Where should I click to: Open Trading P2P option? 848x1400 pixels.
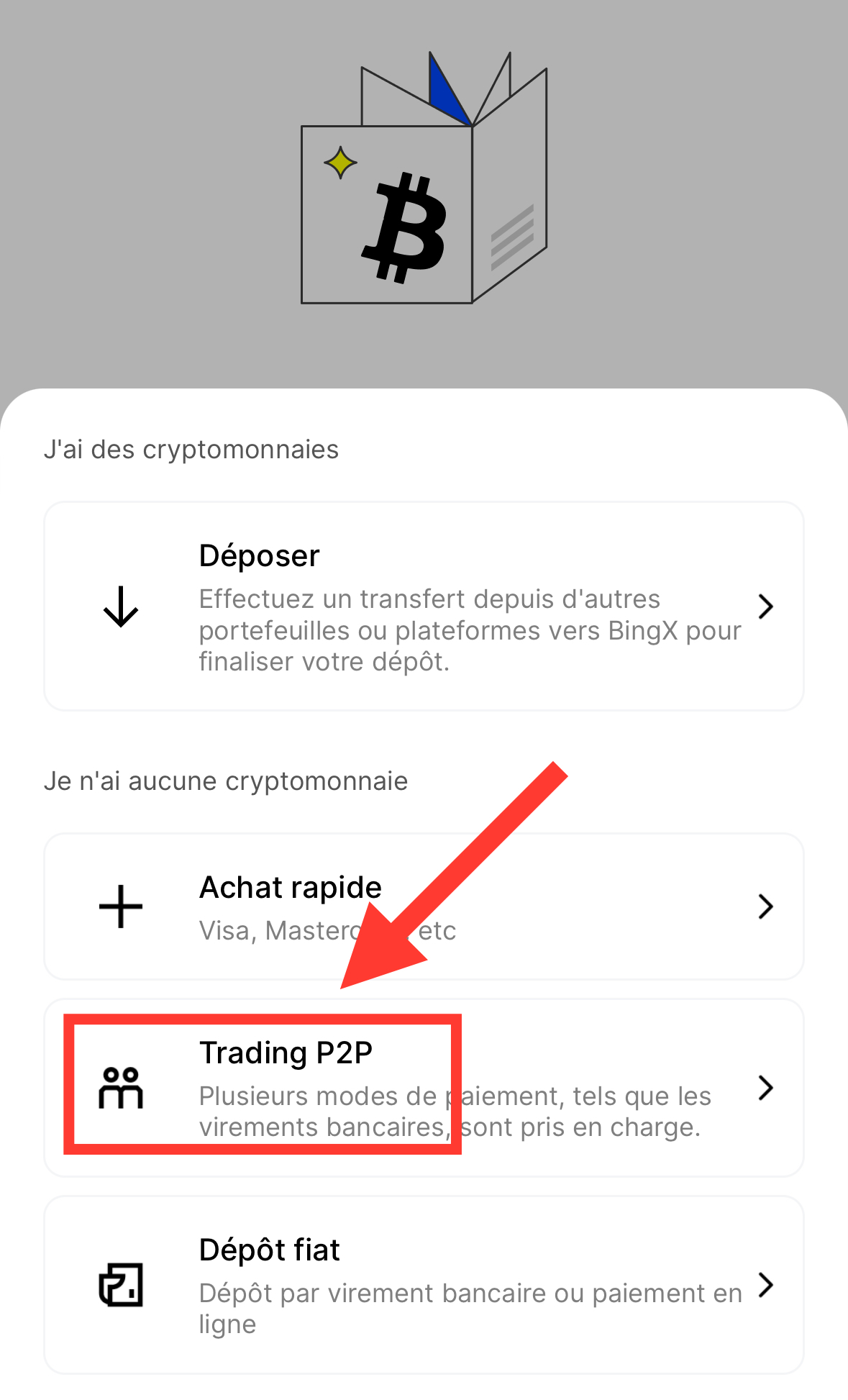point(424,1088)
